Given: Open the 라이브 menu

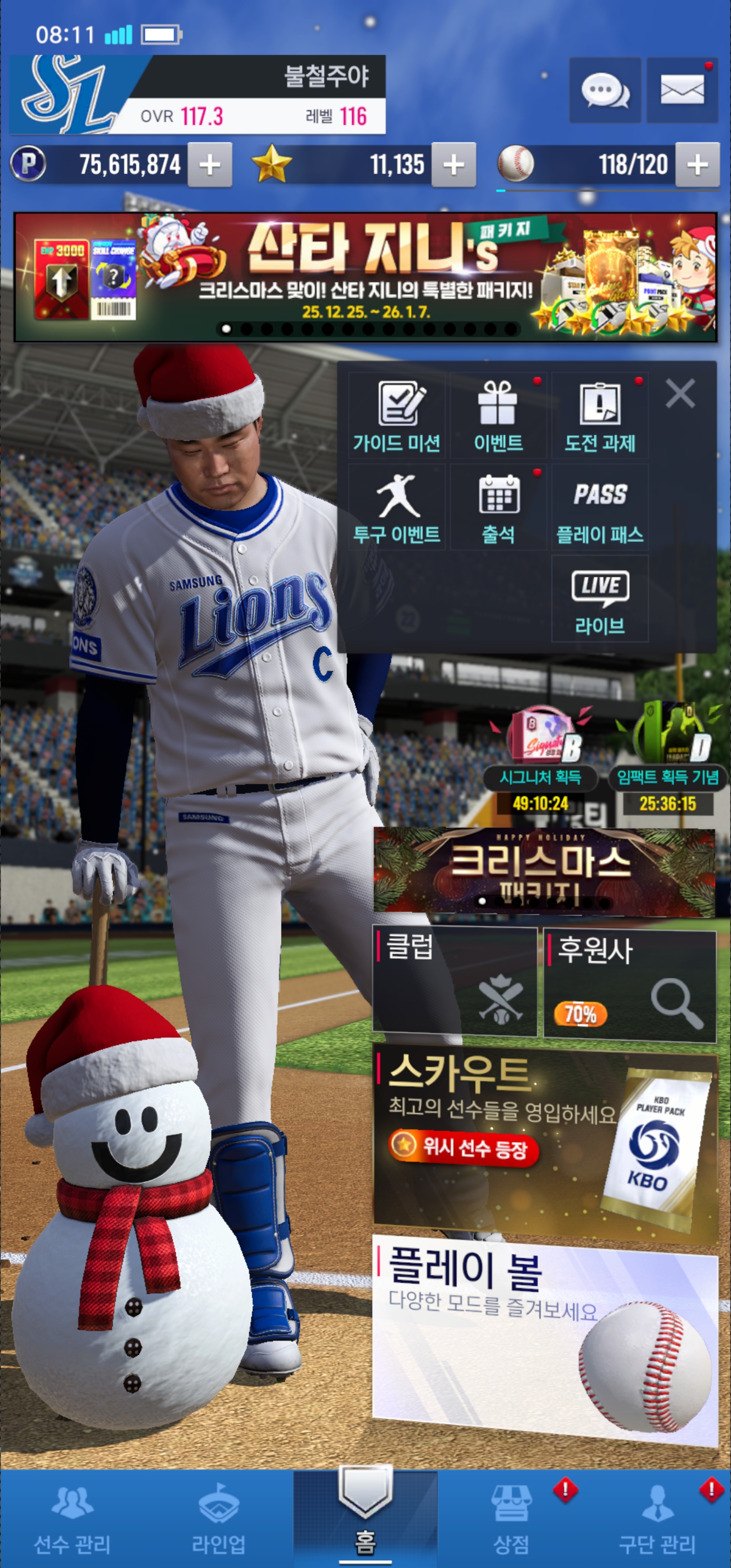Looking at the screenshot, I should (600, 599).
